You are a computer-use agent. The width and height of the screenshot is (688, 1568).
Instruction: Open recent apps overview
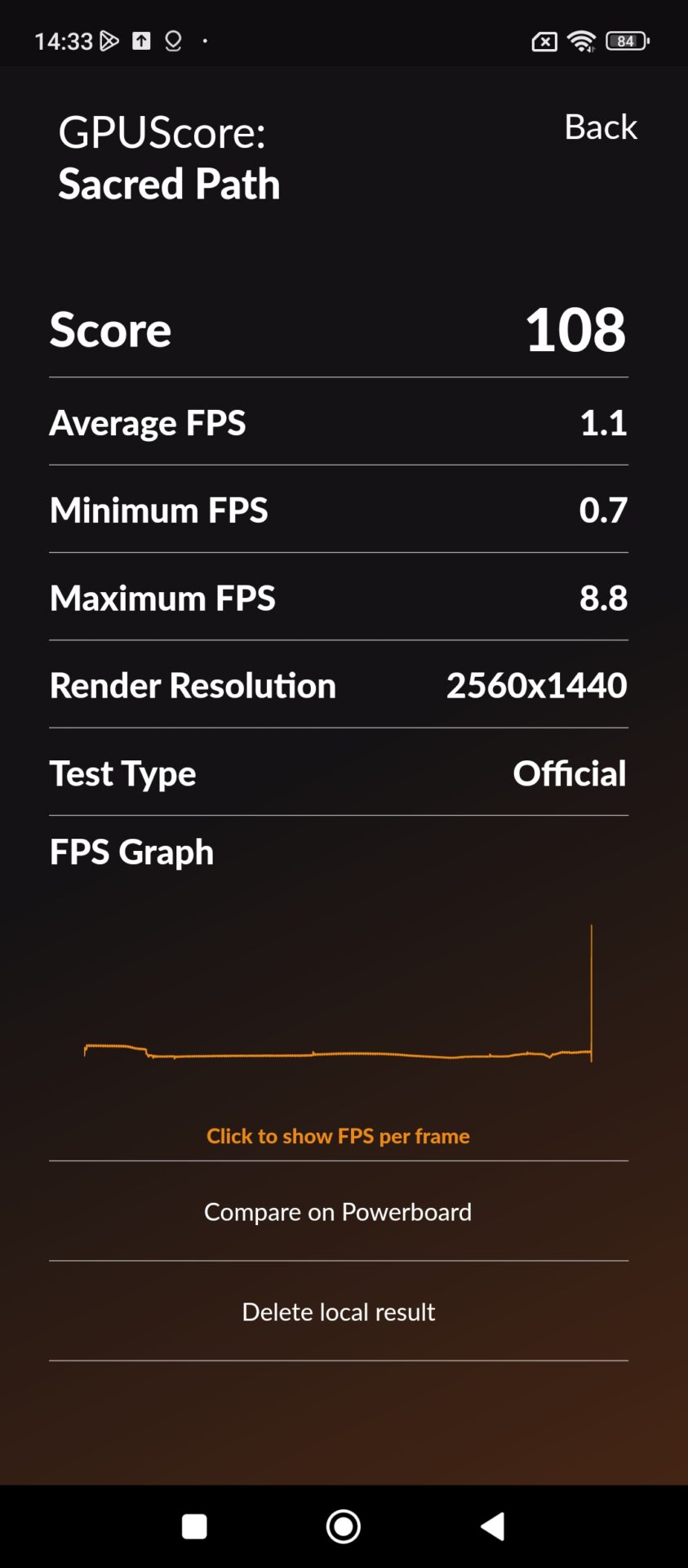click(x=194, y=1526)
